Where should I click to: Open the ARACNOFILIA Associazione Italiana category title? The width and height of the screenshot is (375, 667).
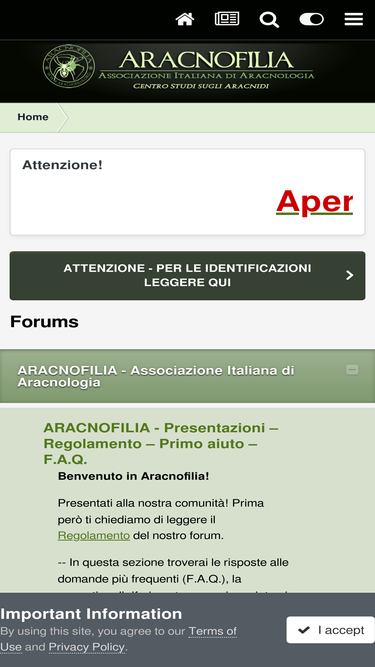[156, 376]
